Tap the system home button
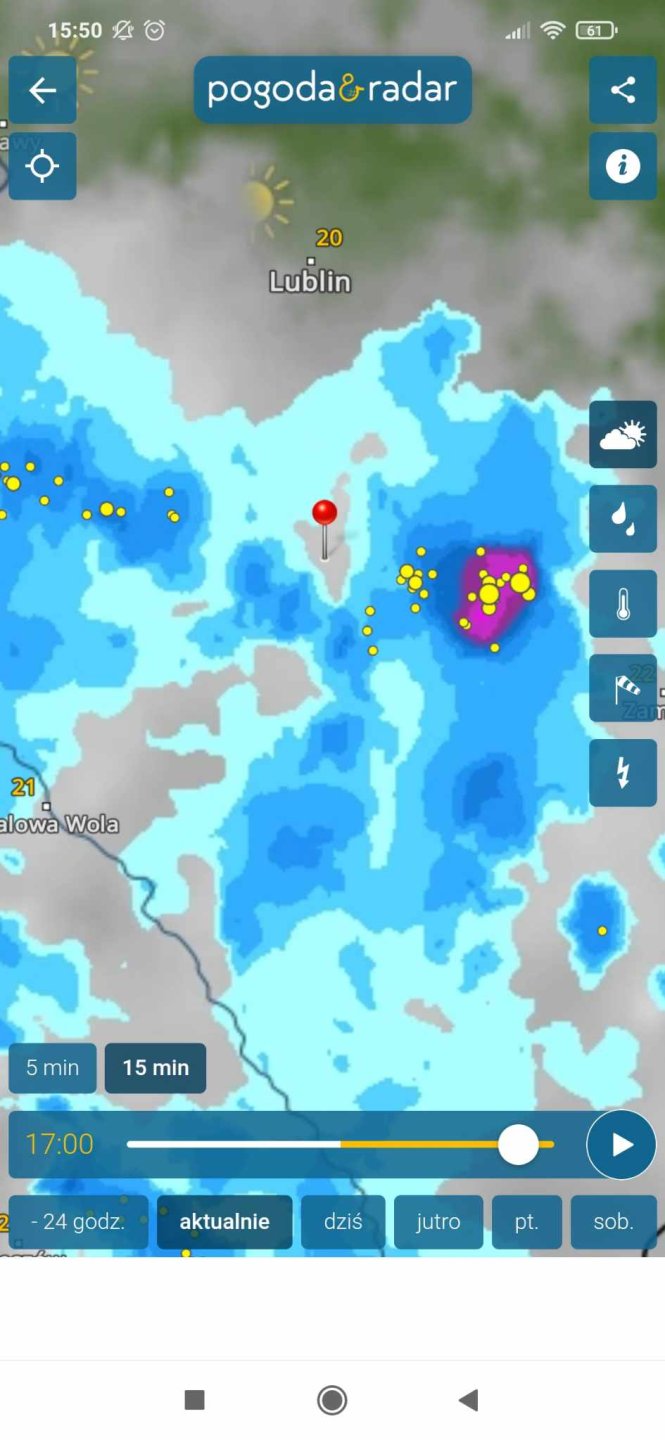The width and height of the screenshot is (665, 1440). point(332,1400)
